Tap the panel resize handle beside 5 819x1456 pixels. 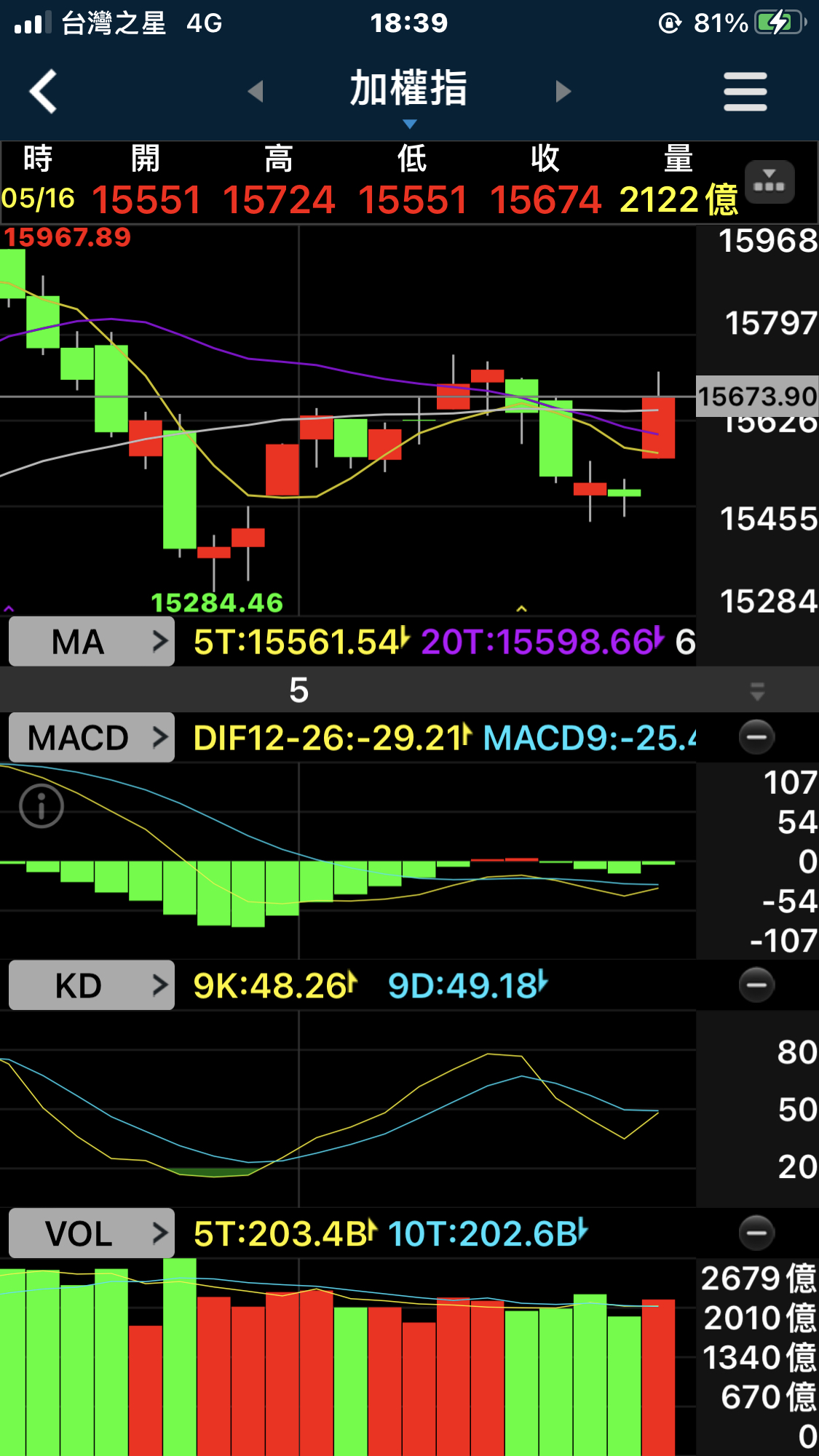(757, 691)
